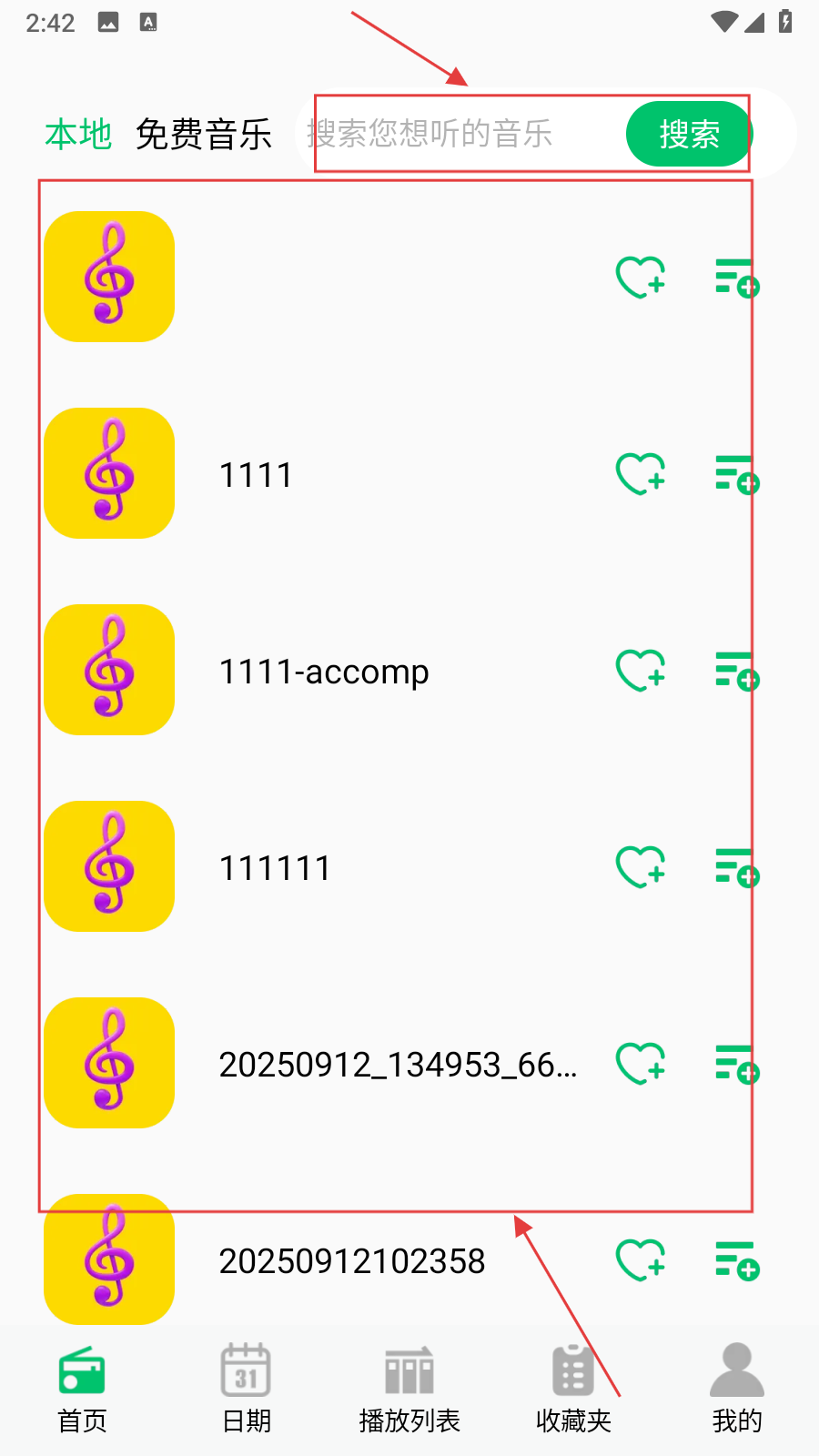Add song 1111 to a playlist
819x1456 pixels.
[736, 474]
